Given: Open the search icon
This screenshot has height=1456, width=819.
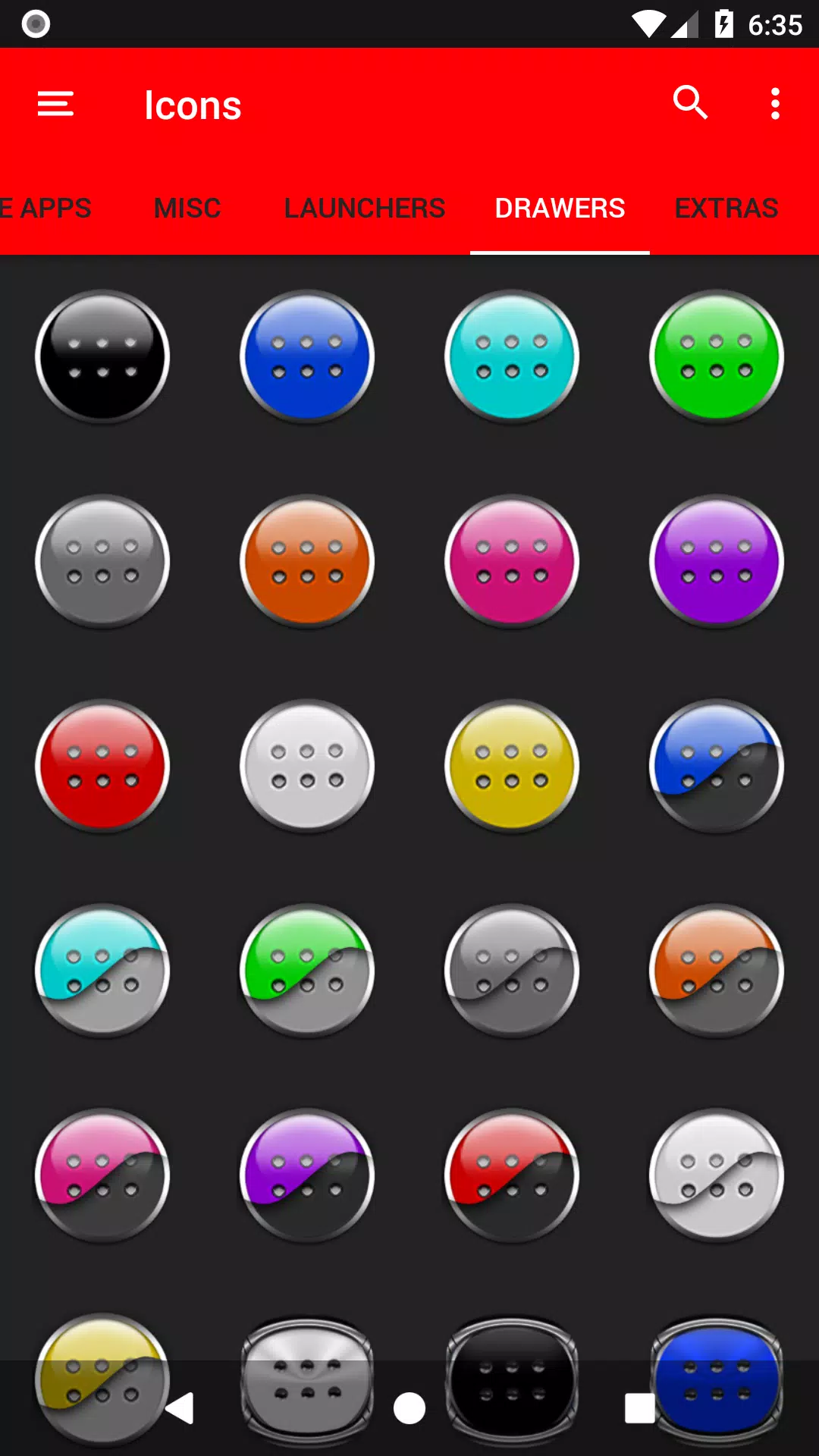Looking at the screenshot, I should (690, 102).
